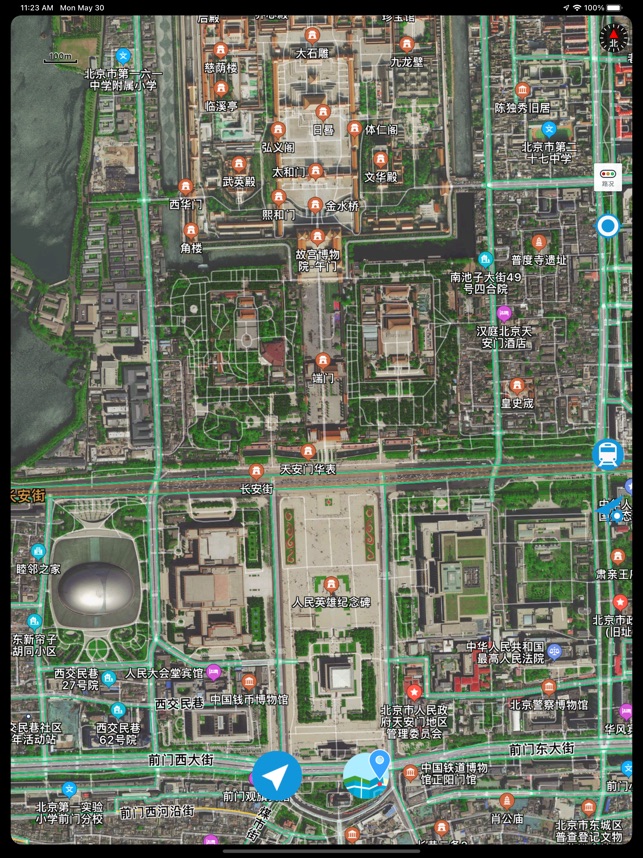Select the 西华门 marker
The height and width of the screenshot is (858, 643).
click(185, 187)
